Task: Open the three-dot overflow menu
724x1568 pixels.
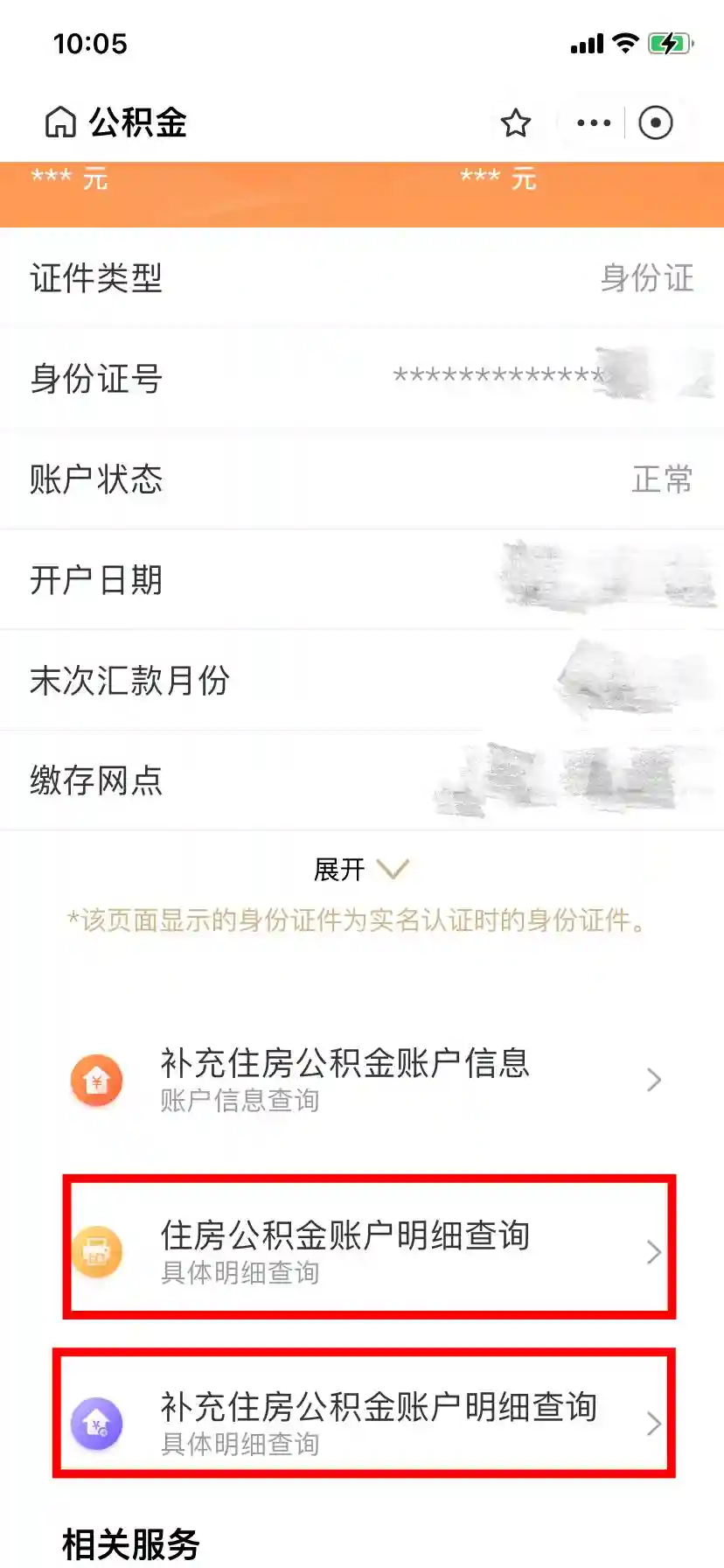Action: click(594, 123)
